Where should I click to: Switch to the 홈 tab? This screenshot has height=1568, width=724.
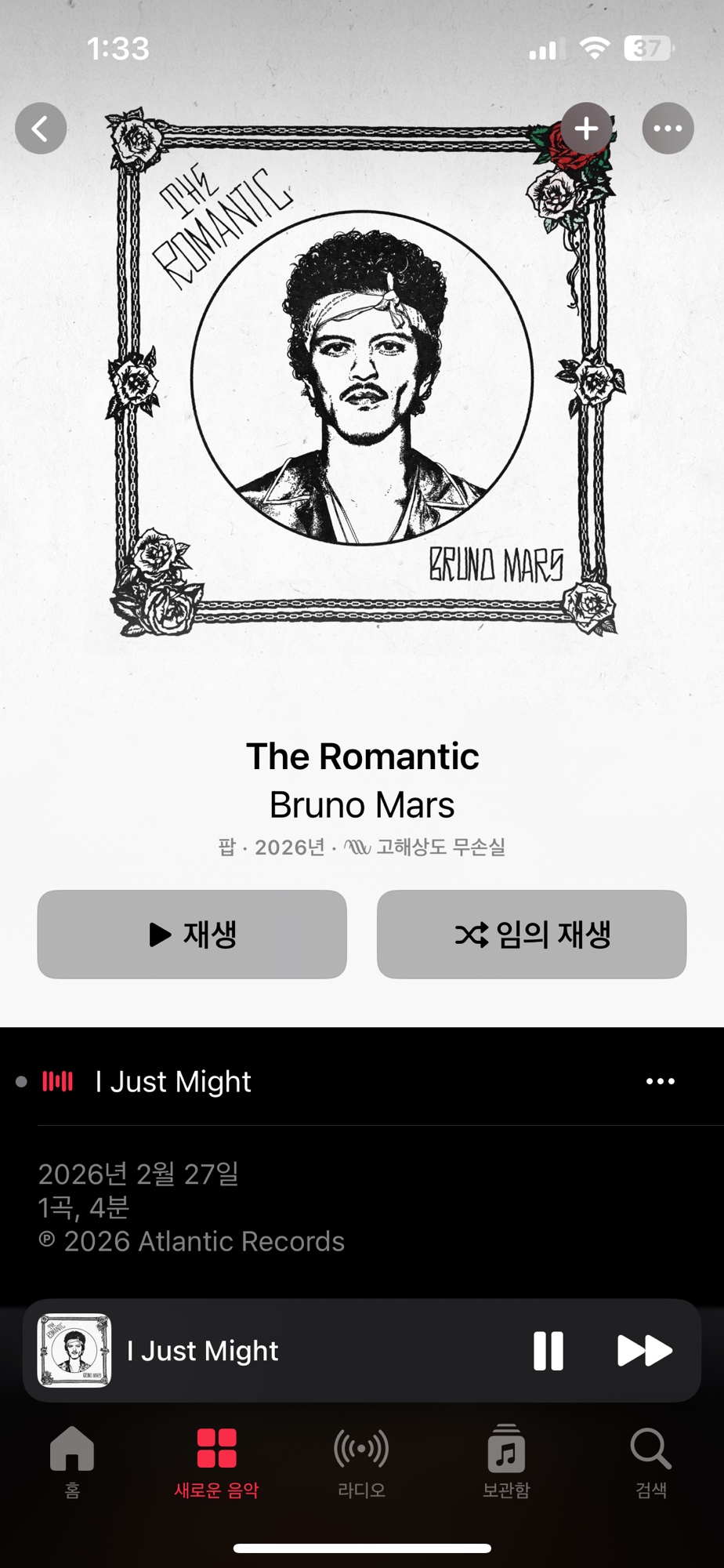[72, 1461]
